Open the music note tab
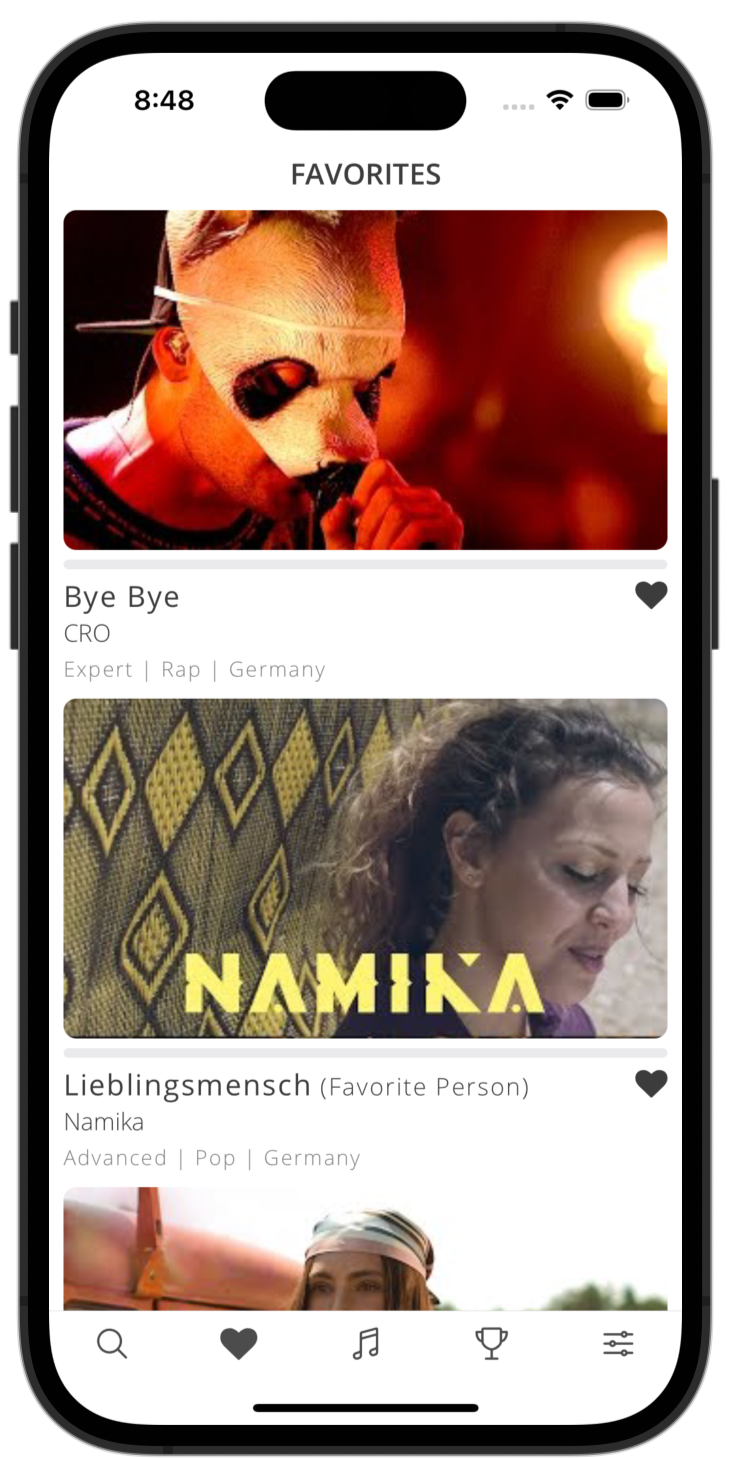The image size is (730, 1458). click(x=366, y=1343)
